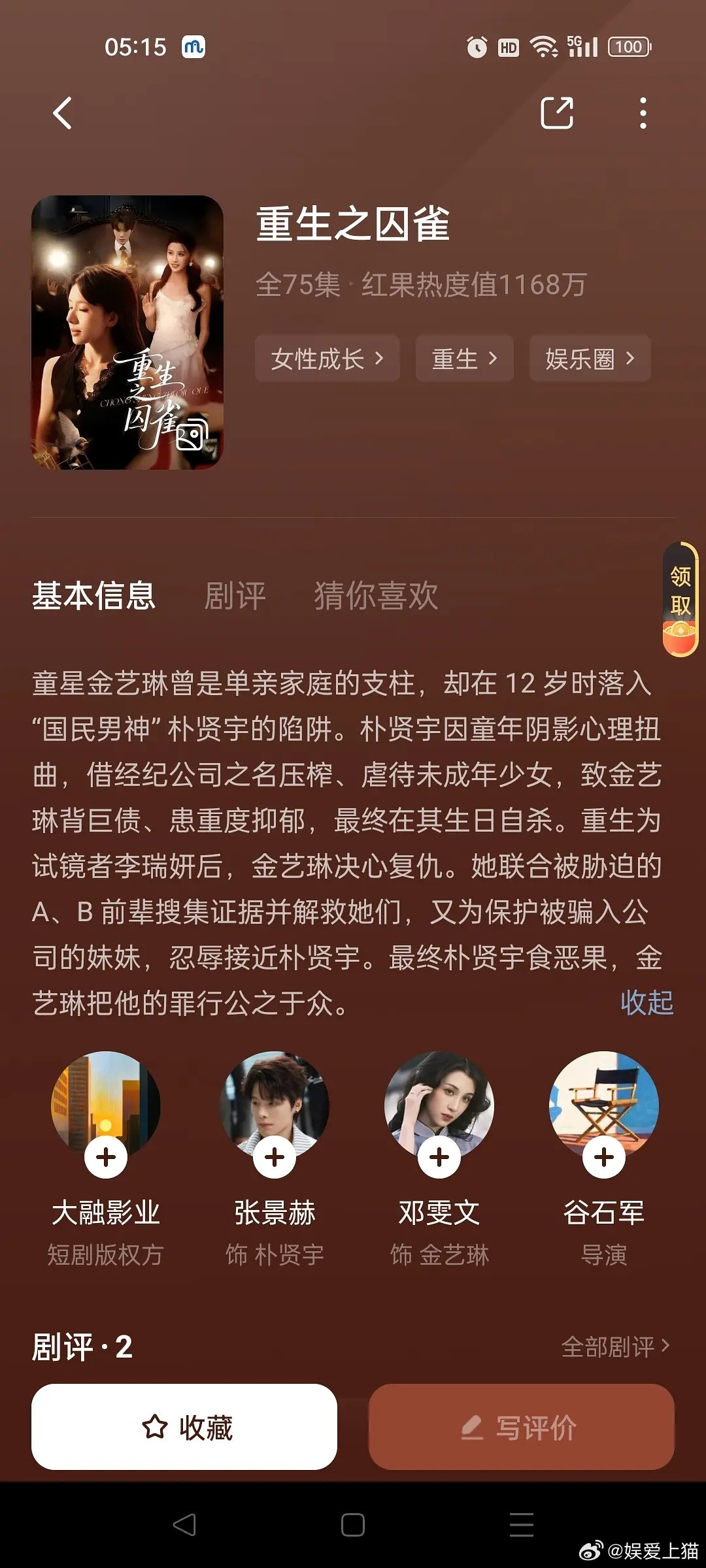
Task: Tap the 5G signal indicator in status bar
Action: [581, 46]
